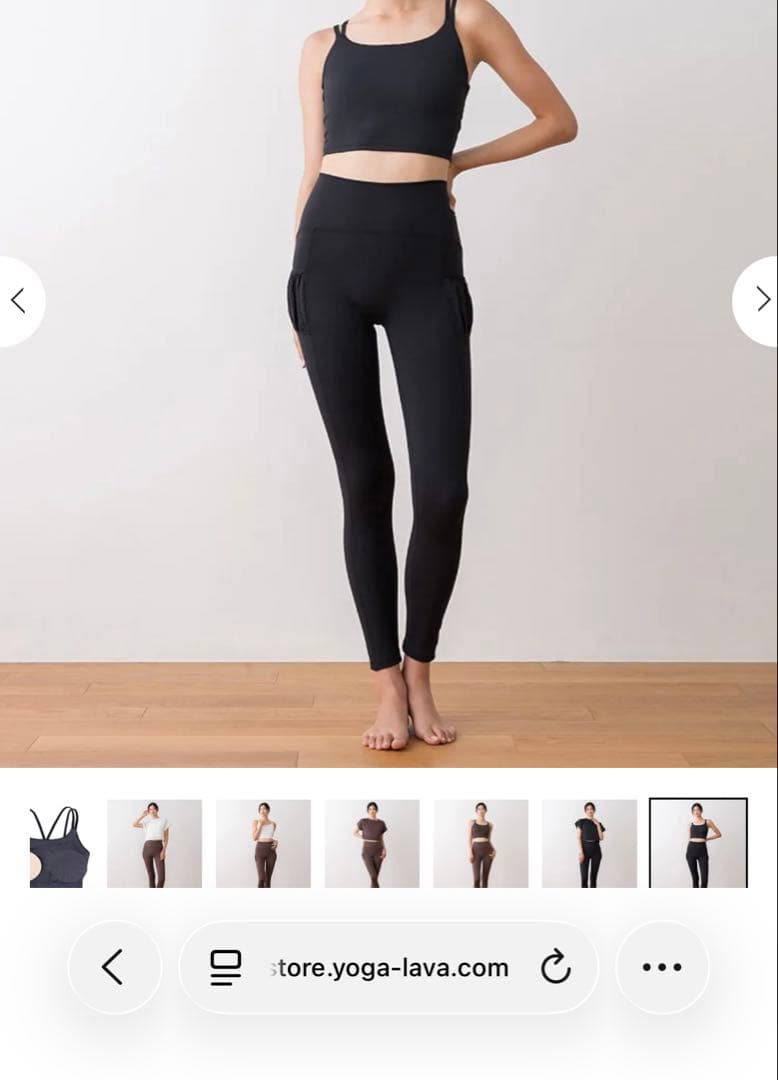Select the navy bra close-up thumbnail

tap(59, 844)
